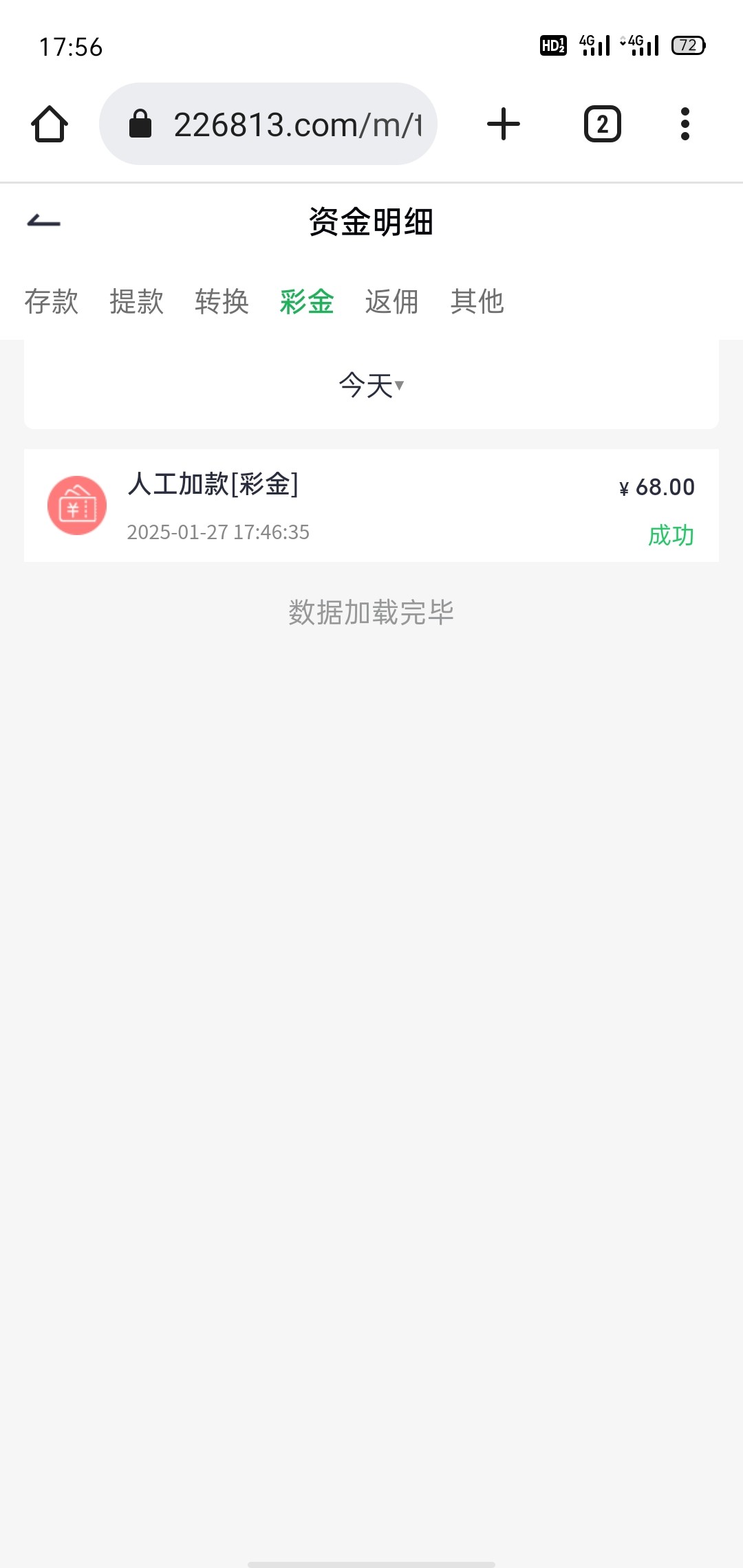743x1568 pixels.
Task: Switch to the 转换 tab
Action: tap(222, 301)
